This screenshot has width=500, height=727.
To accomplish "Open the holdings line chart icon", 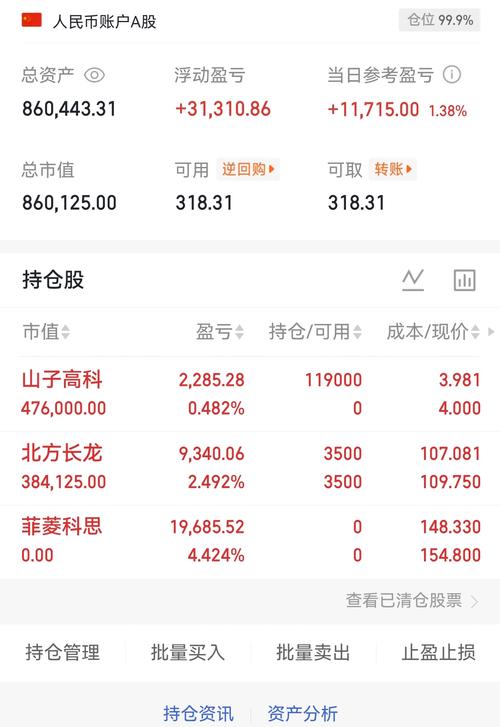I will click(413, 280).
